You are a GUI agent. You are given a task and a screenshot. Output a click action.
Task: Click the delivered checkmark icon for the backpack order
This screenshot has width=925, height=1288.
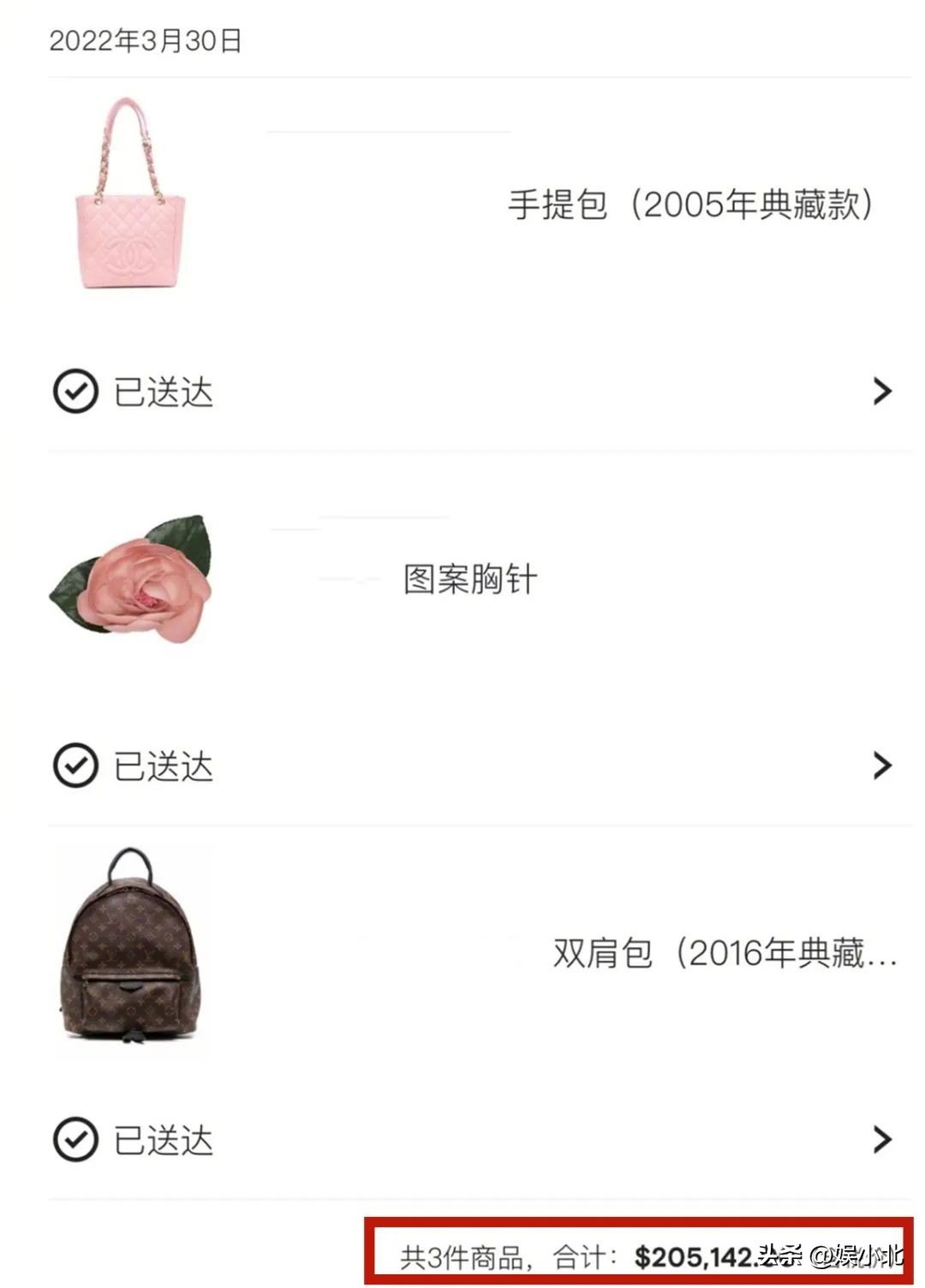tap(77, 1139)
